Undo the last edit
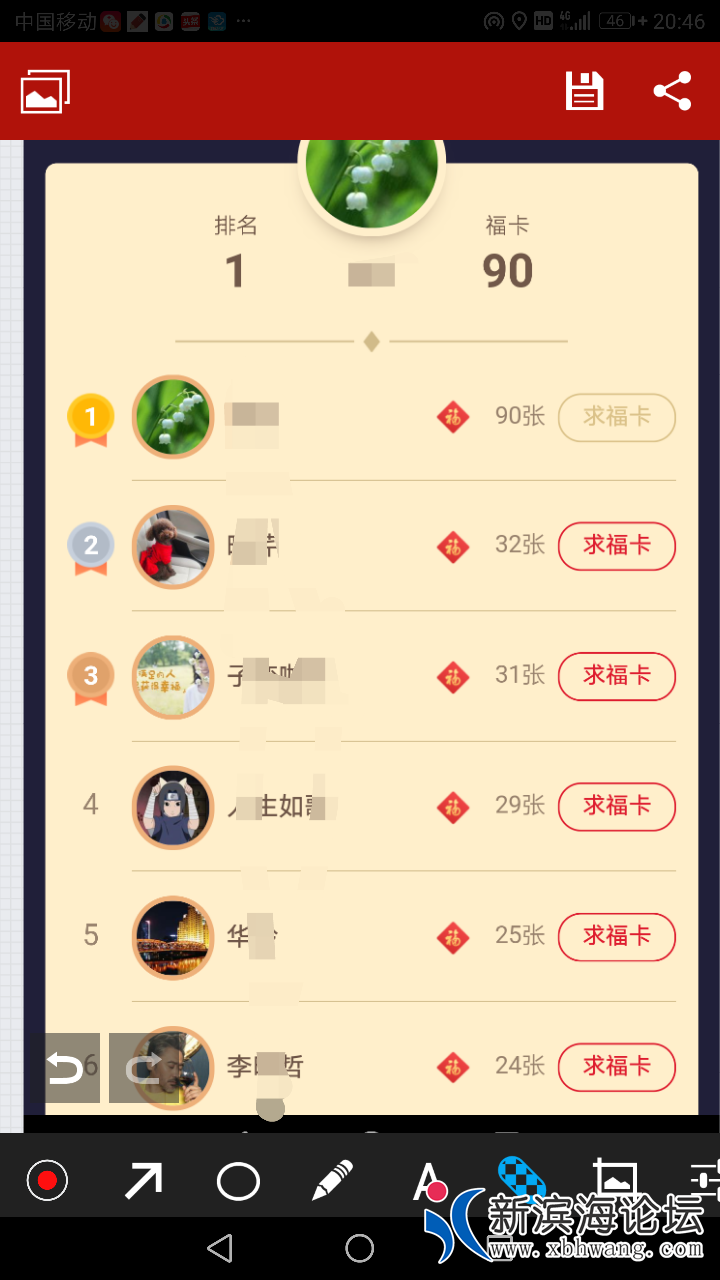Image resolution: width=720 pixels, height=1280 pixels. pos(67,1069)
